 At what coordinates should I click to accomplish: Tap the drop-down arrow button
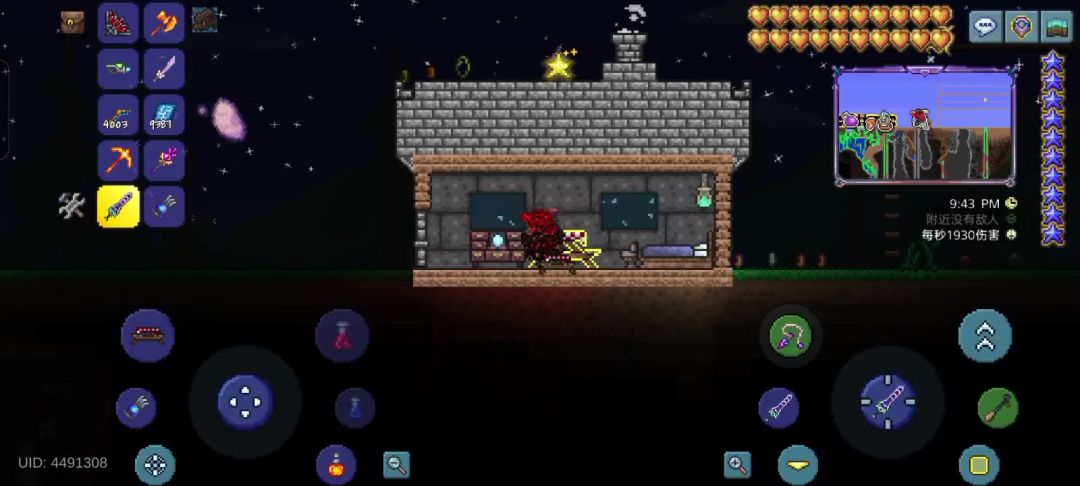pos(797,465)
